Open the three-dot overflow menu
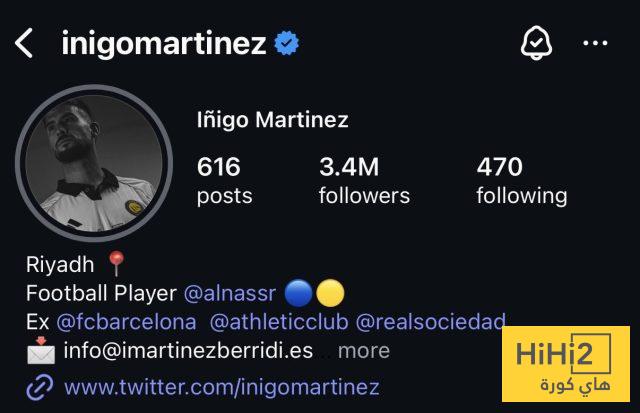Viewport: 640px width, 413px height. tap(596, 43)
